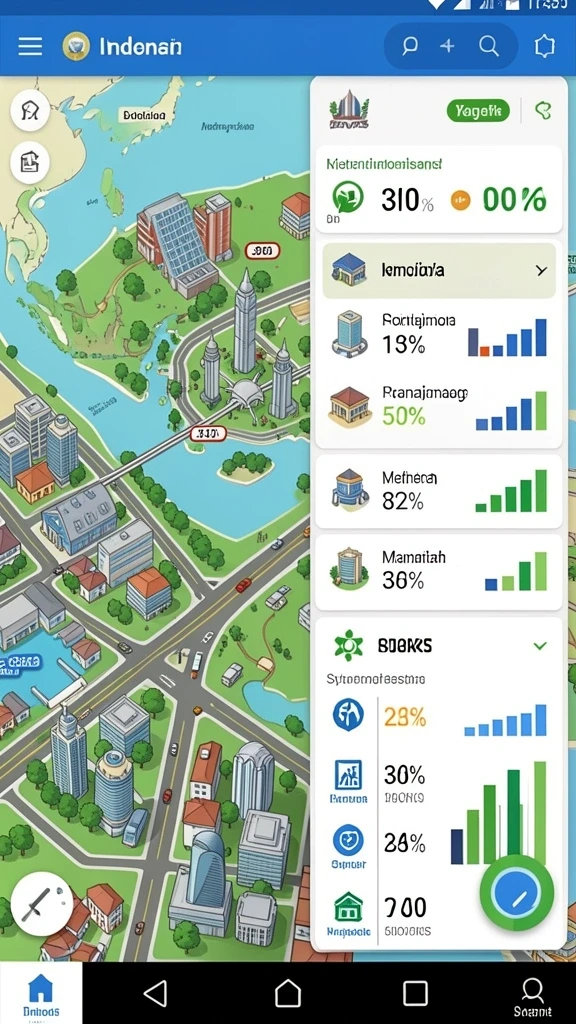The width and height of the screenshot is (576, 1024).
Task: Tap the top round map button on the left
Action: 30,111
